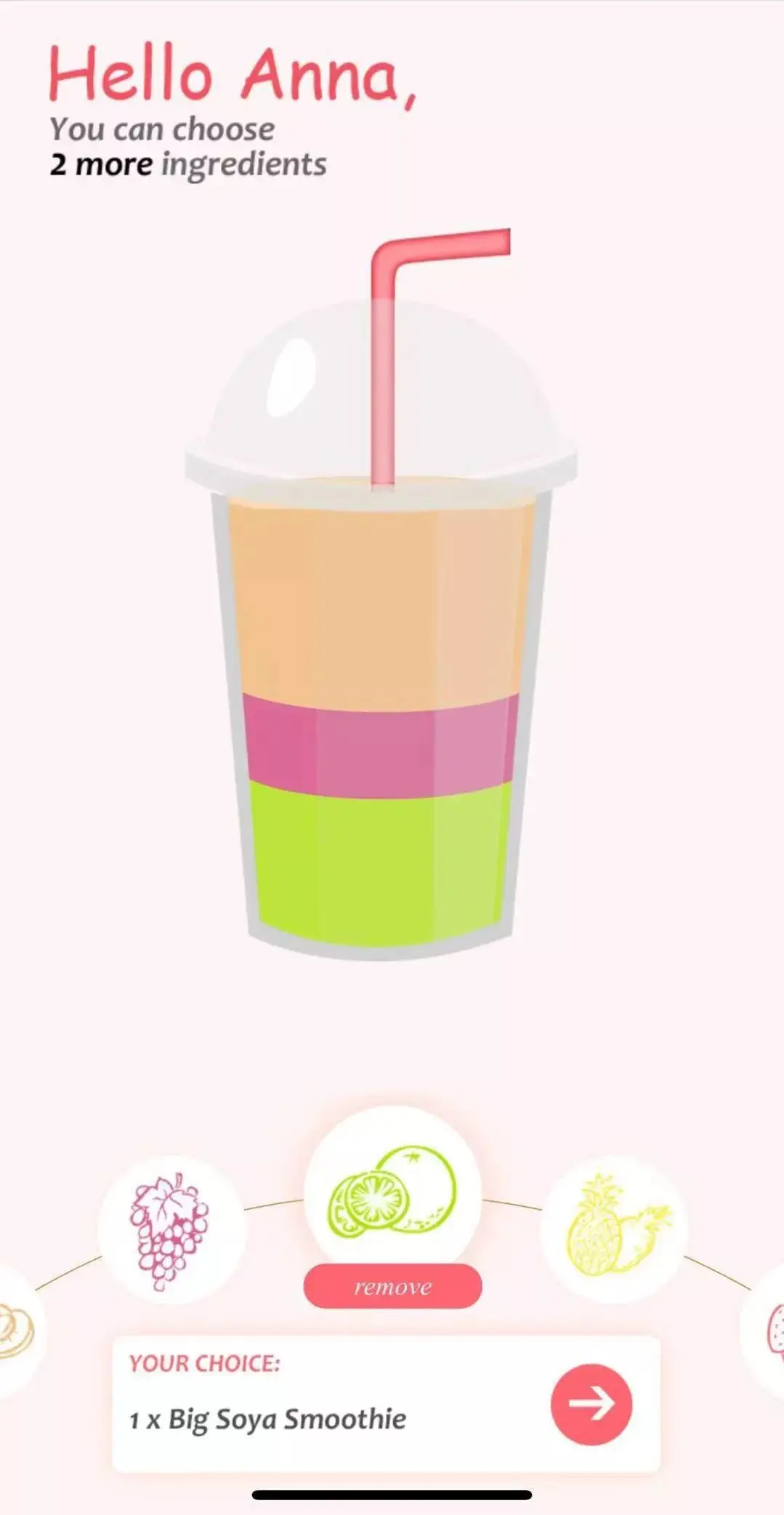The width and height of the screenshot is (784, 1515).
Task: Proceed with the red arrow button
Action: coord(591,1403)
